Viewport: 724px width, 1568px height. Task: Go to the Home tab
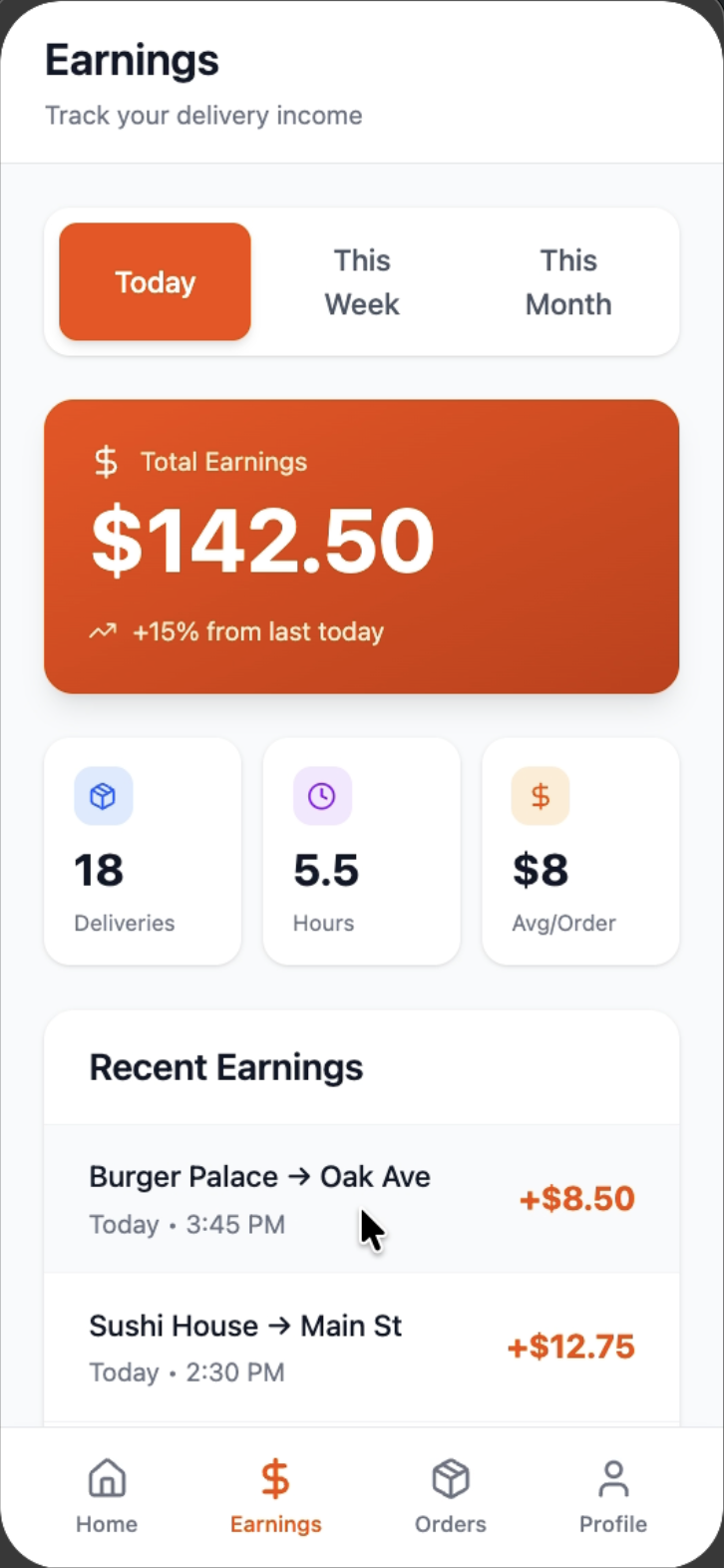tap(107, 1497)
